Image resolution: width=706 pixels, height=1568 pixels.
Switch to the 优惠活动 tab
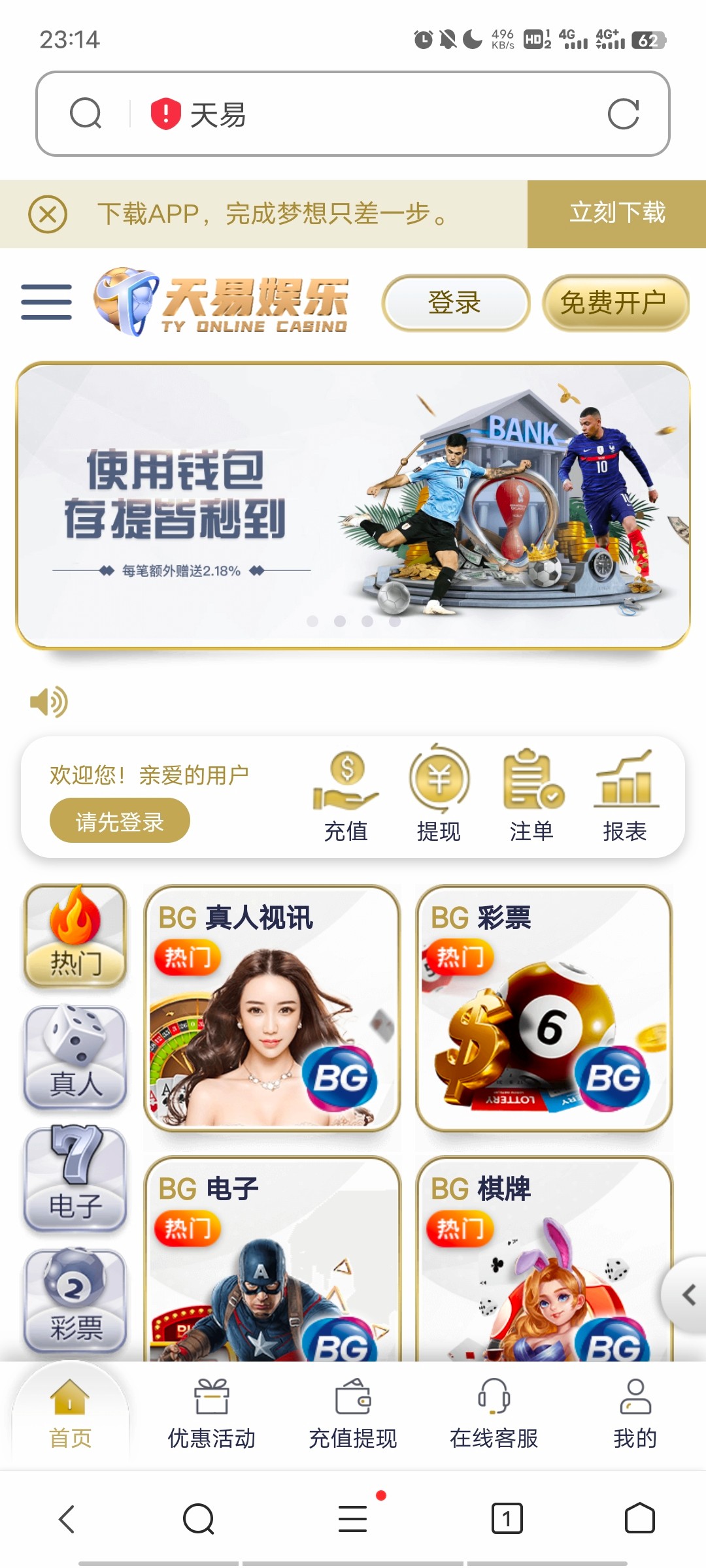[x=211, y=1414]
